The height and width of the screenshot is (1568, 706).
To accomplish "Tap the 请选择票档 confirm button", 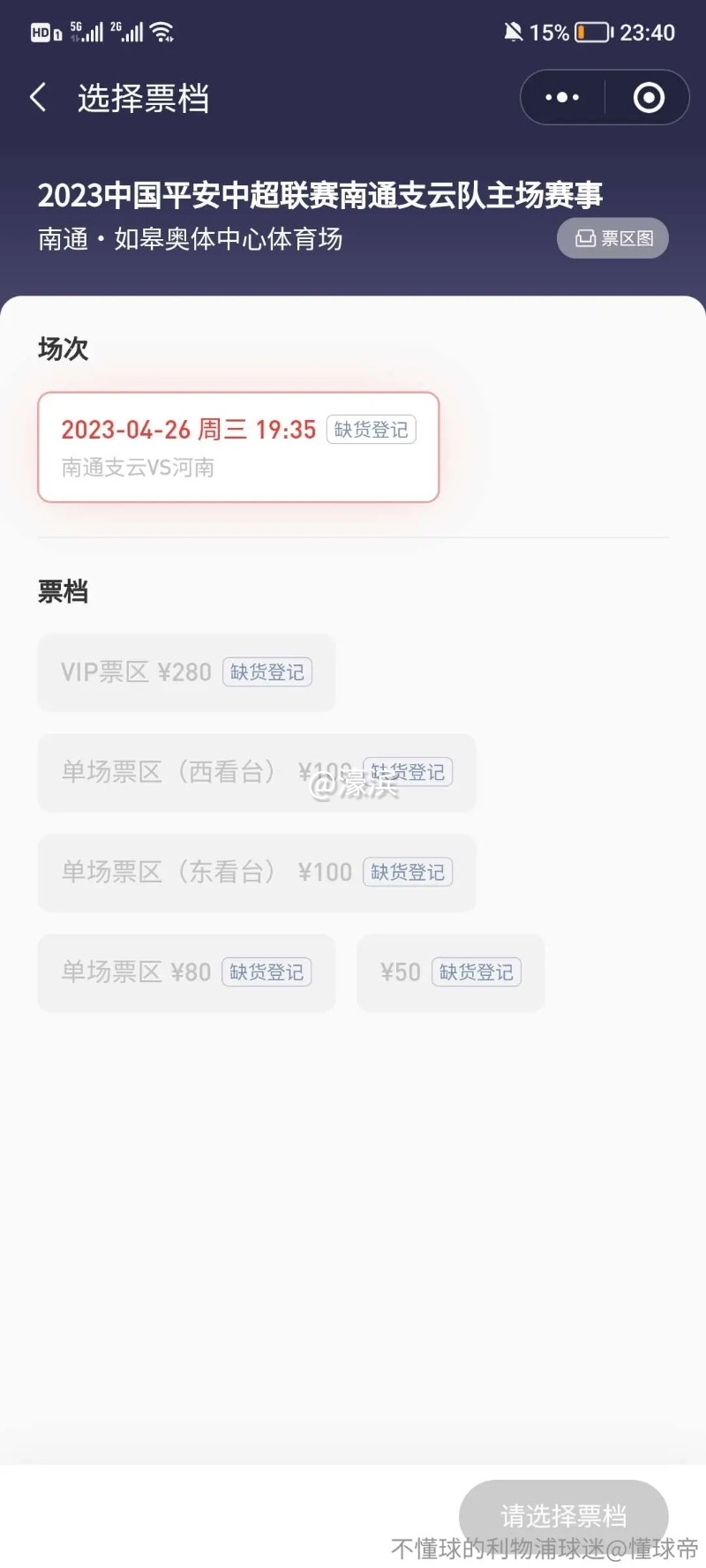I will tap(563, 1515).
